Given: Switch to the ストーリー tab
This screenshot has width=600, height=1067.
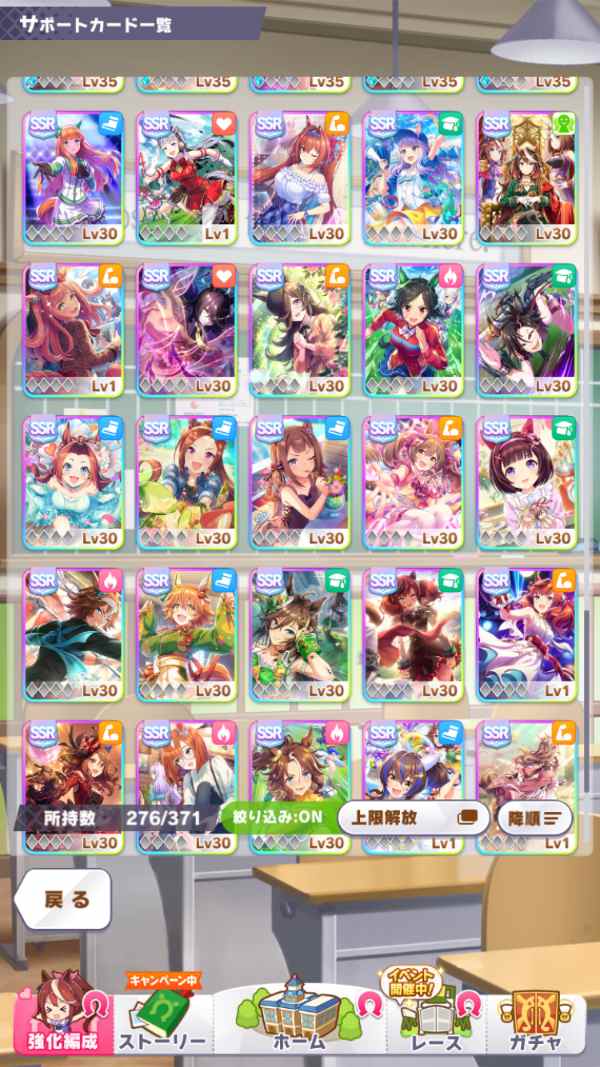Looking at the screenshot, I should (x=164, y=1018).
